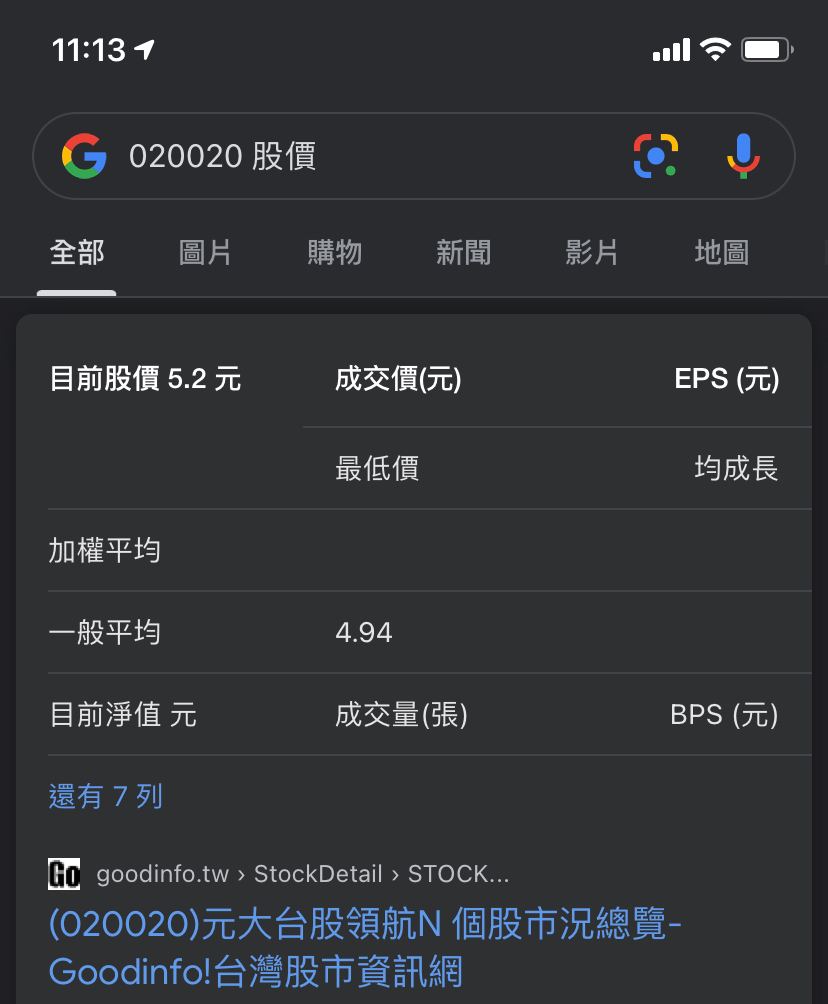Open the Goodinfo 元大台股領航N result
The image size is (828, 1004).
pyautogui.click(x=365, y=946)
